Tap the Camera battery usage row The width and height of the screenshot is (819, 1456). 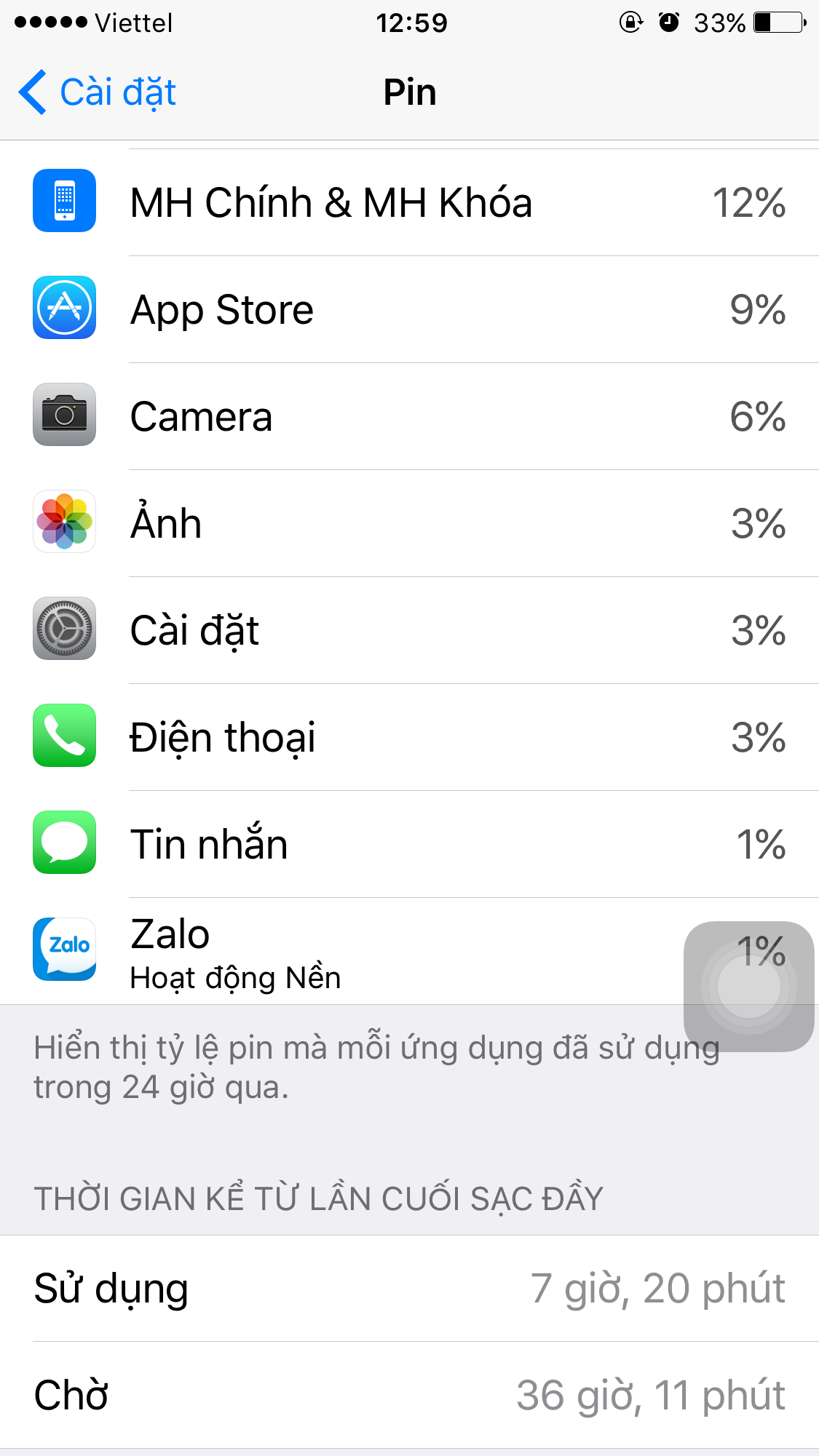[x=409, y=416]
